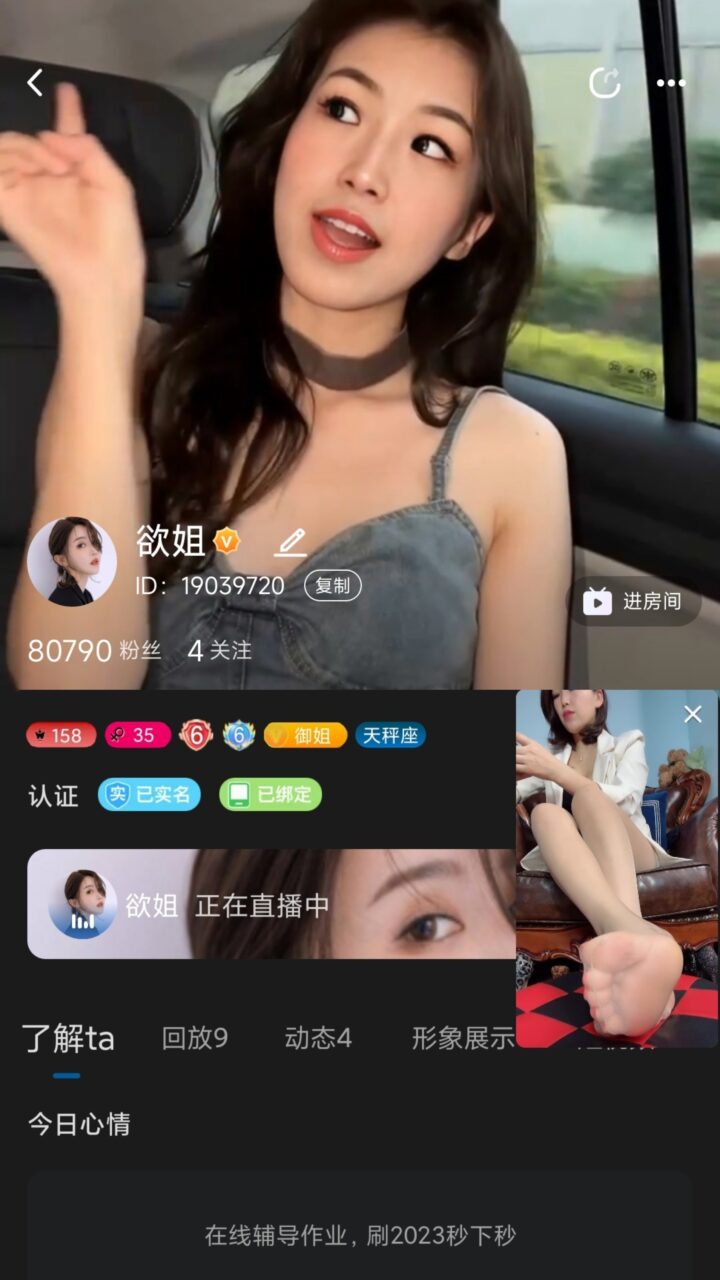The image size is (720, 1280).
Task: View the 80790 粉丝 followers list
Action: [94, 651]
